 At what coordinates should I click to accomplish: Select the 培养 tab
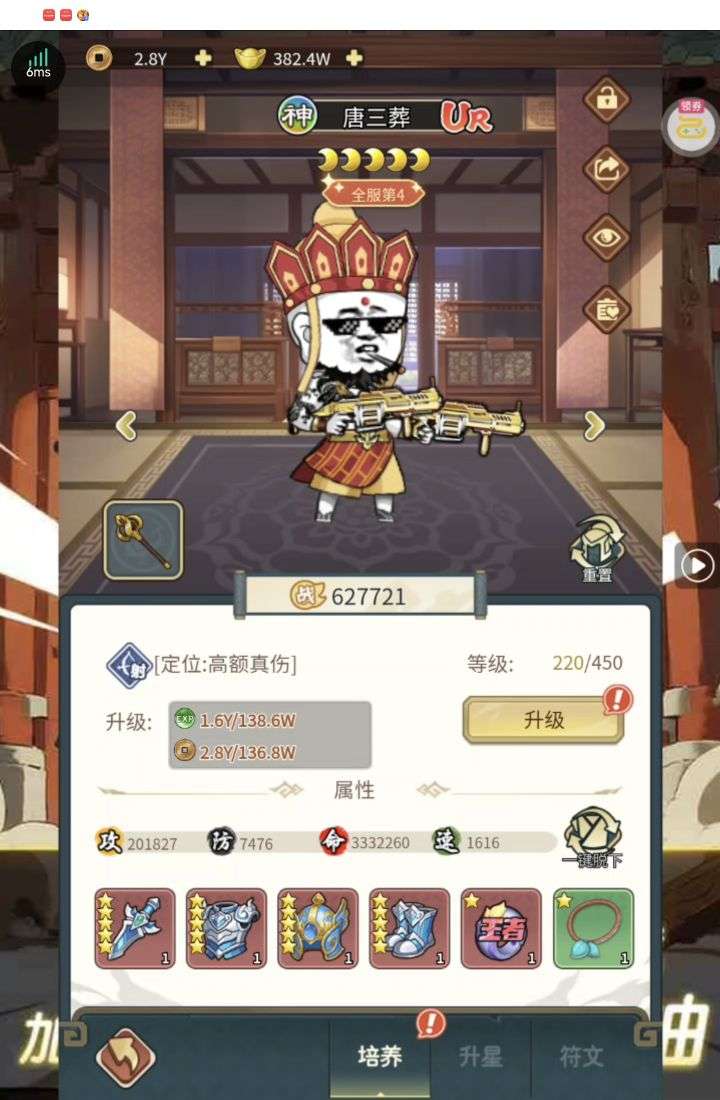380,1056
